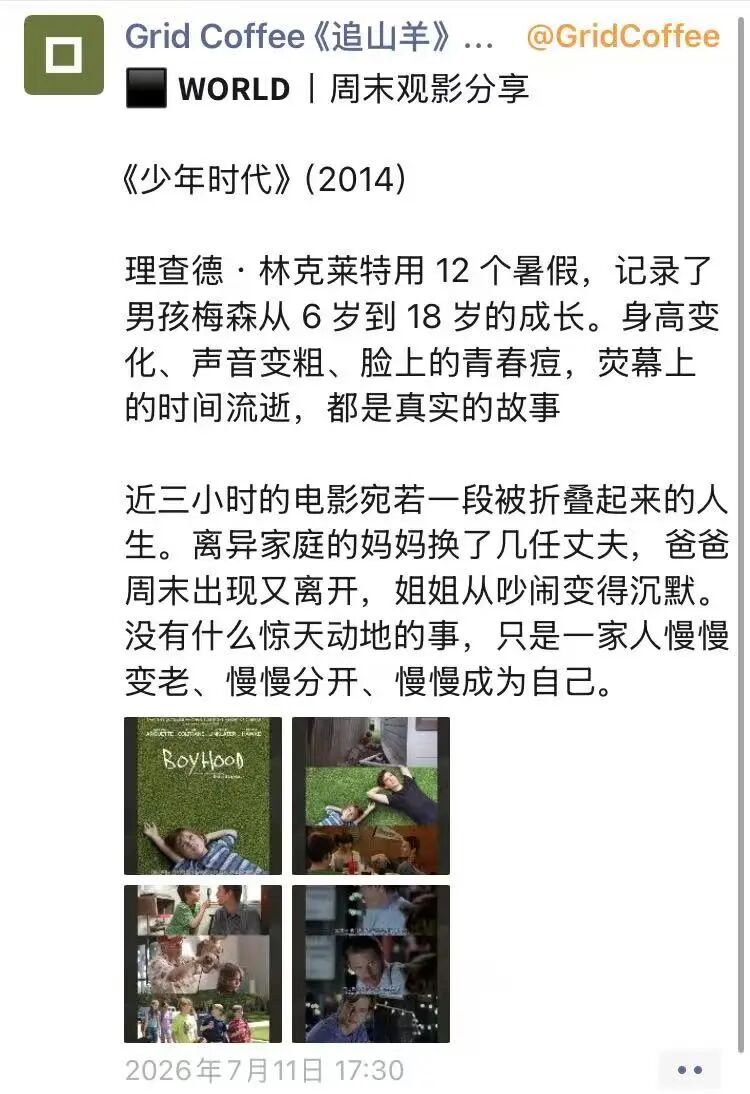
Task: Open the two-dot like and comment menu
Action: point(690,1070)
